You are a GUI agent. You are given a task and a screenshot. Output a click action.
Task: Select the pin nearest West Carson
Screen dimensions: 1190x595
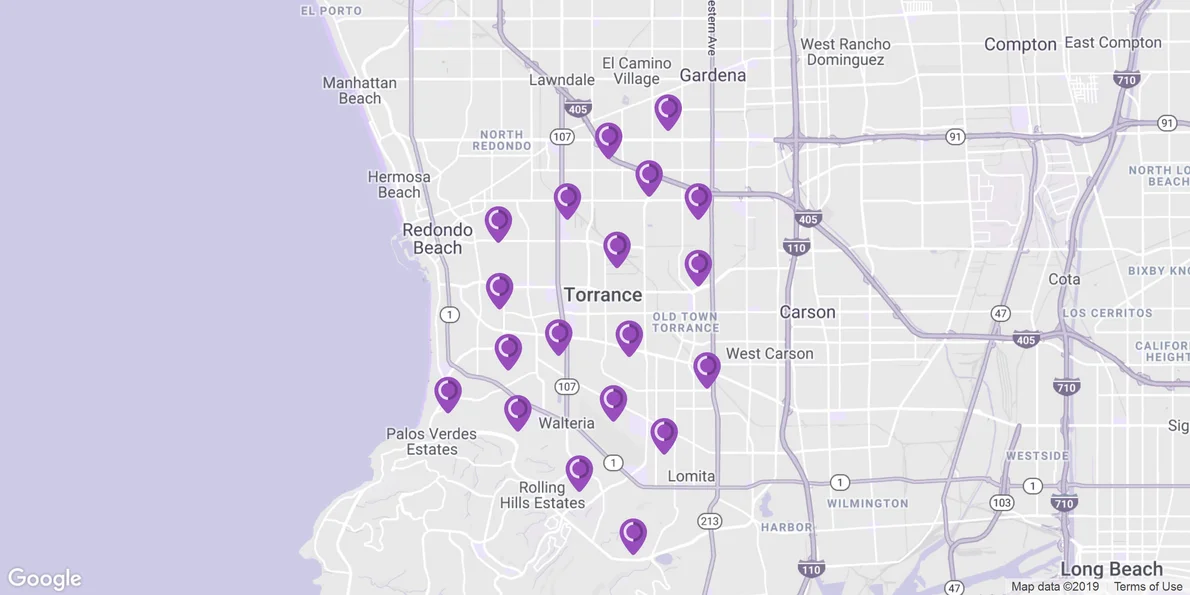(x=707, y=367)
